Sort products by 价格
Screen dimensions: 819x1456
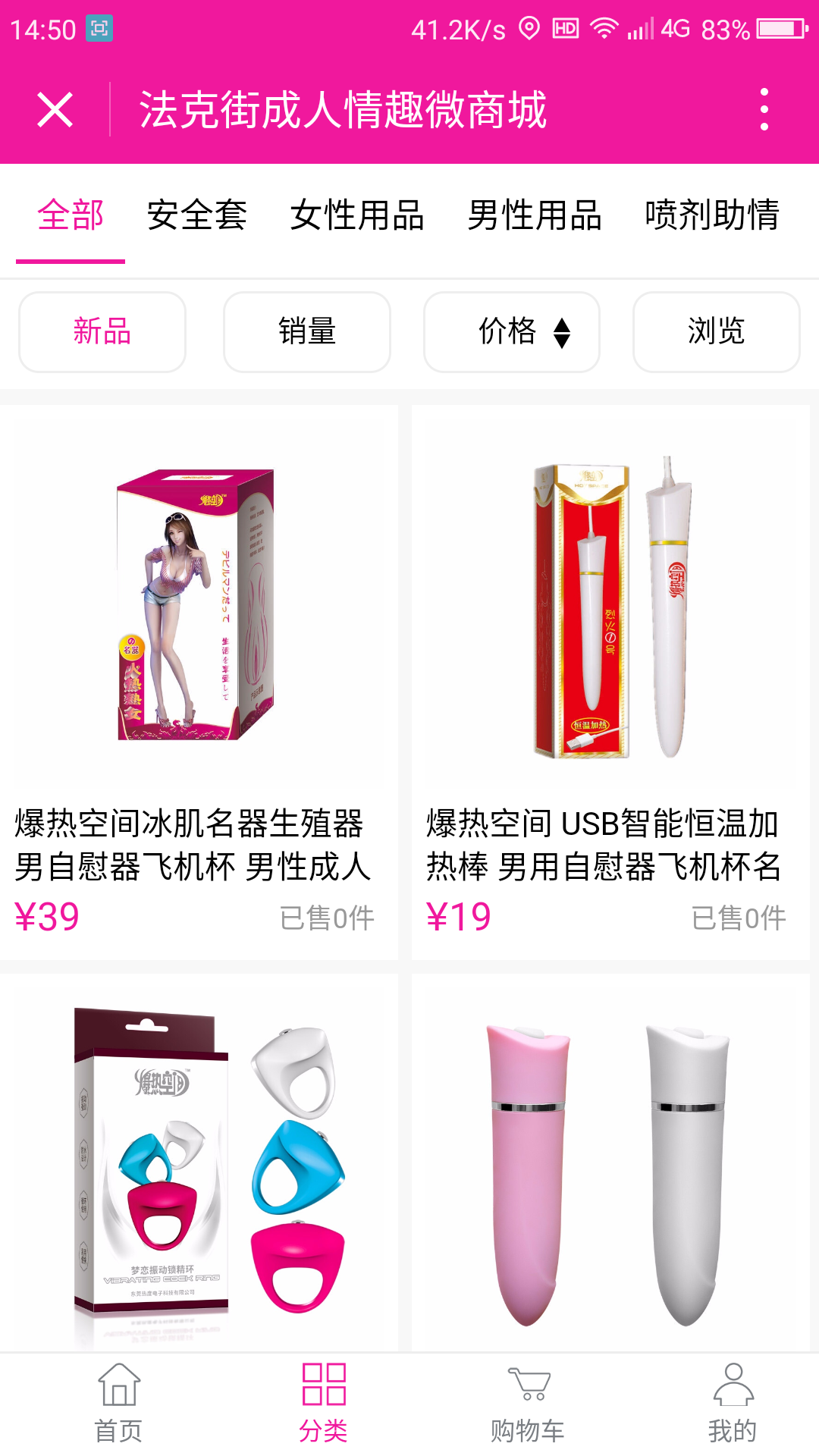click(x=512, y=332)
